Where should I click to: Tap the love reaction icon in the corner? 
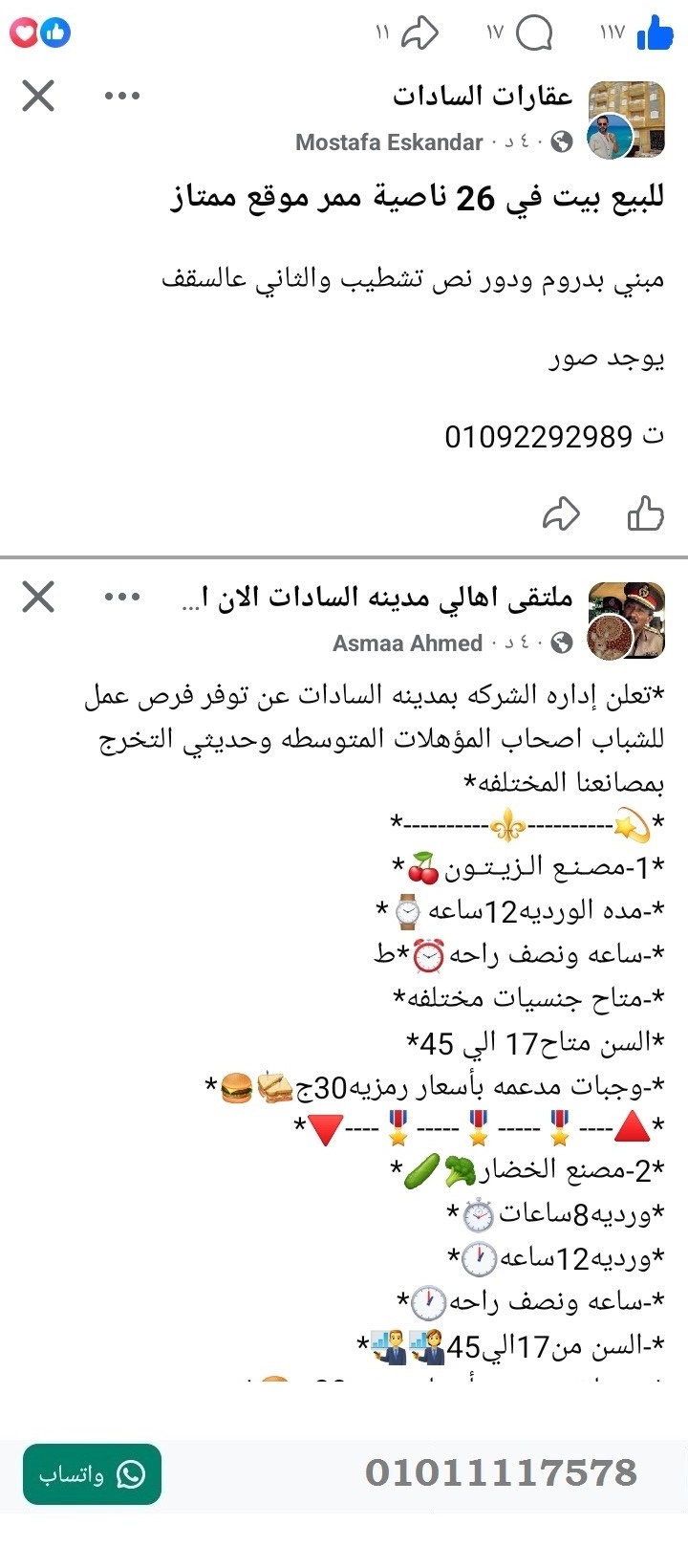[x=25, y=32]
